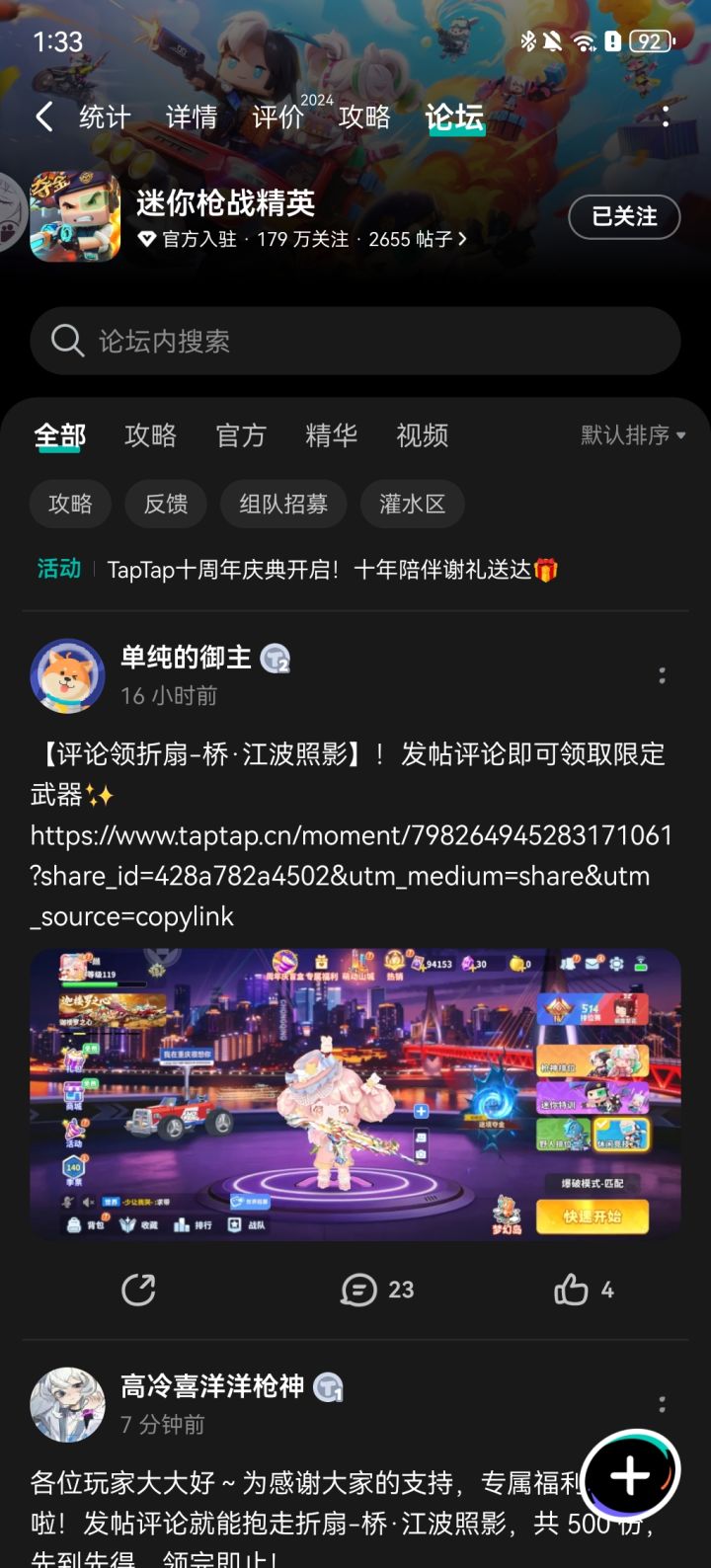Tap the back arrow at top left
Image resolution: width=711 pixels, height=1568 pixels.
(43, 116)
